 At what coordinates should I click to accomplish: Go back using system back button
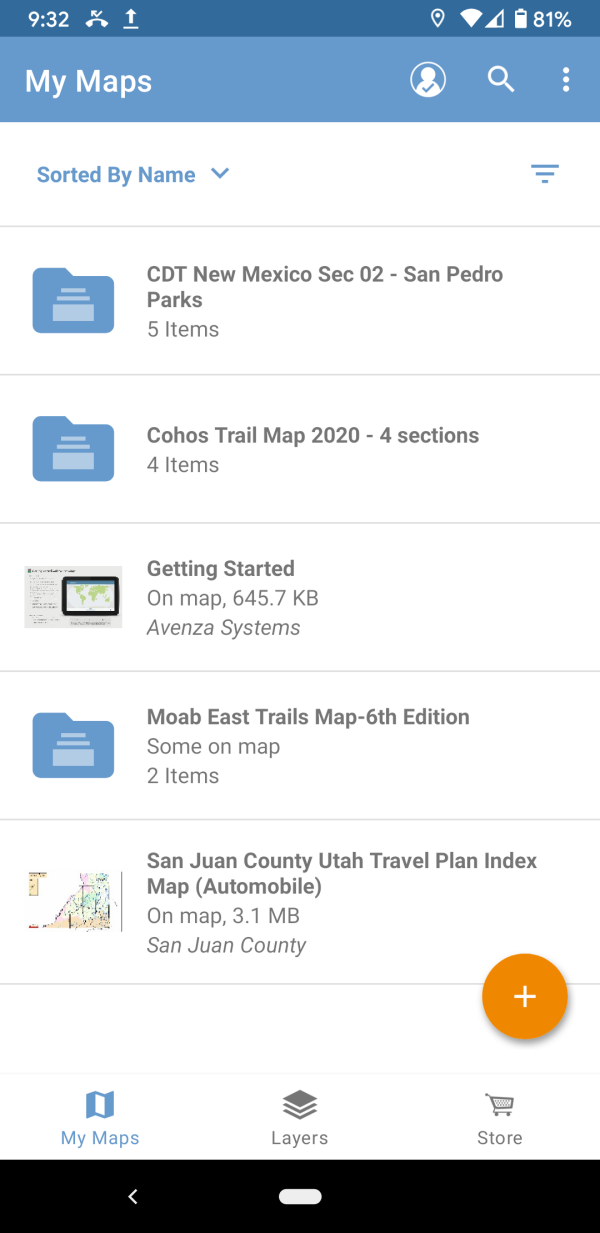point(133,1197)
